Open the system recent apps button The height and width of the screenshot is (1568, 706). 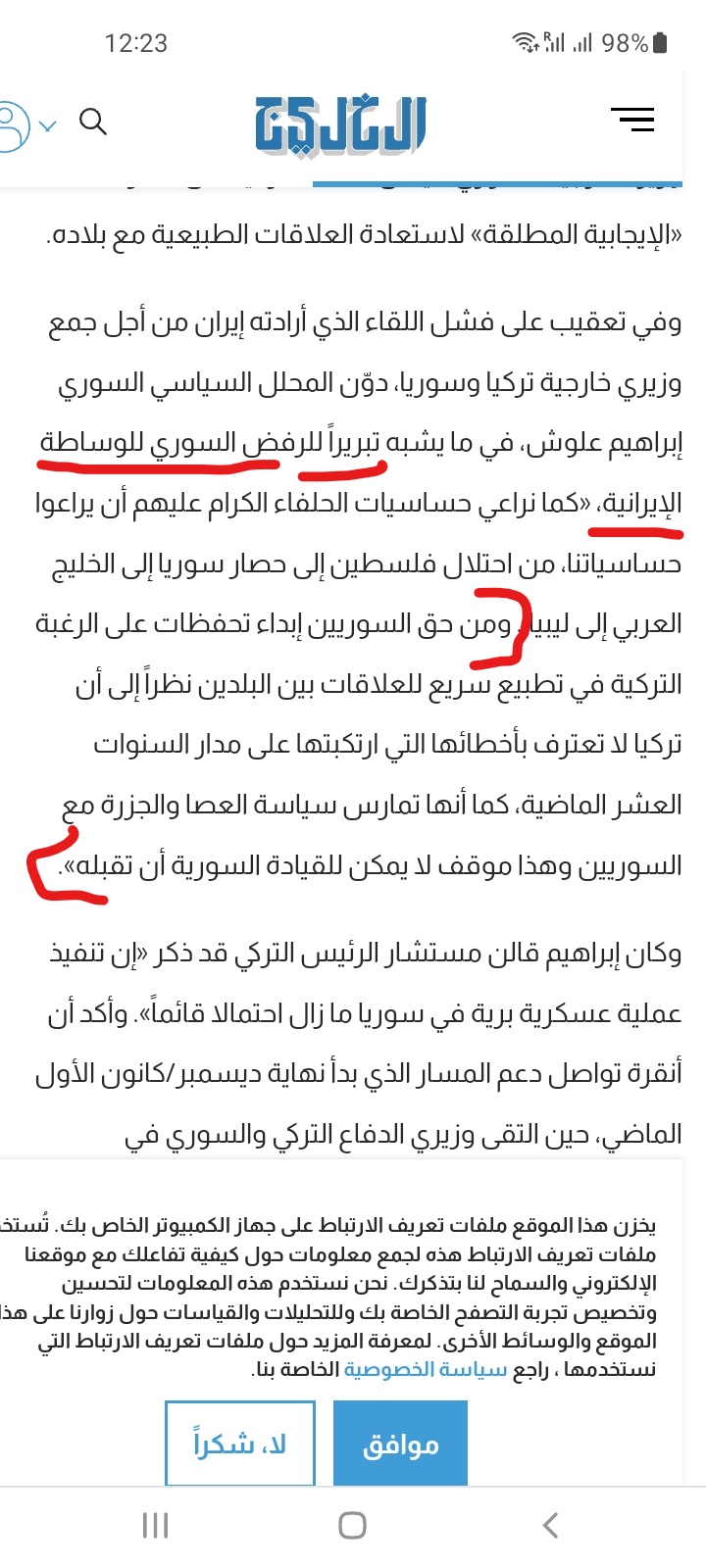coord(155,1525)
